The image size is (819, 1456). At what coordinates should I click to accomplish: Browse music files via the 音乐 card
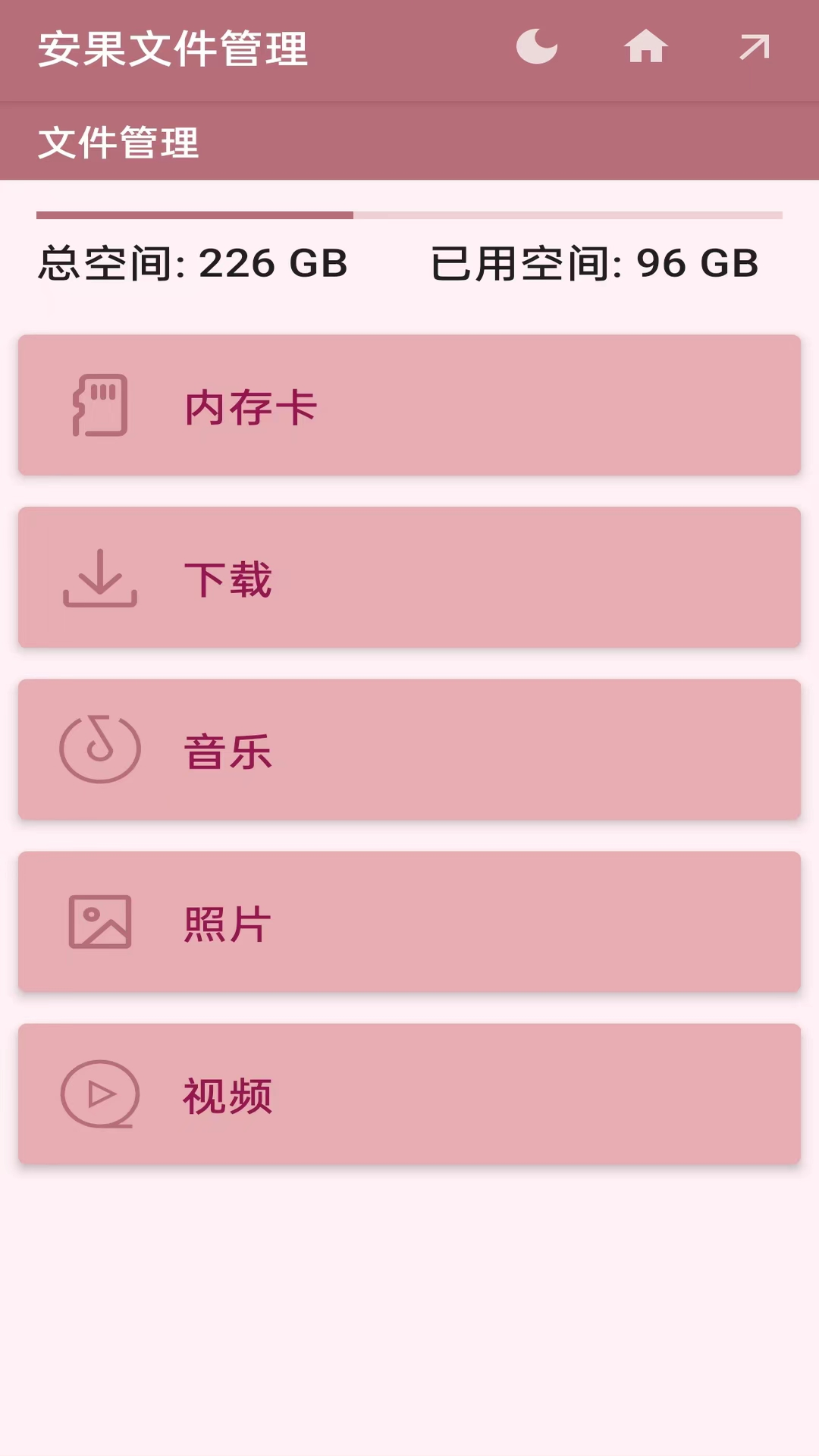point(409,751)
